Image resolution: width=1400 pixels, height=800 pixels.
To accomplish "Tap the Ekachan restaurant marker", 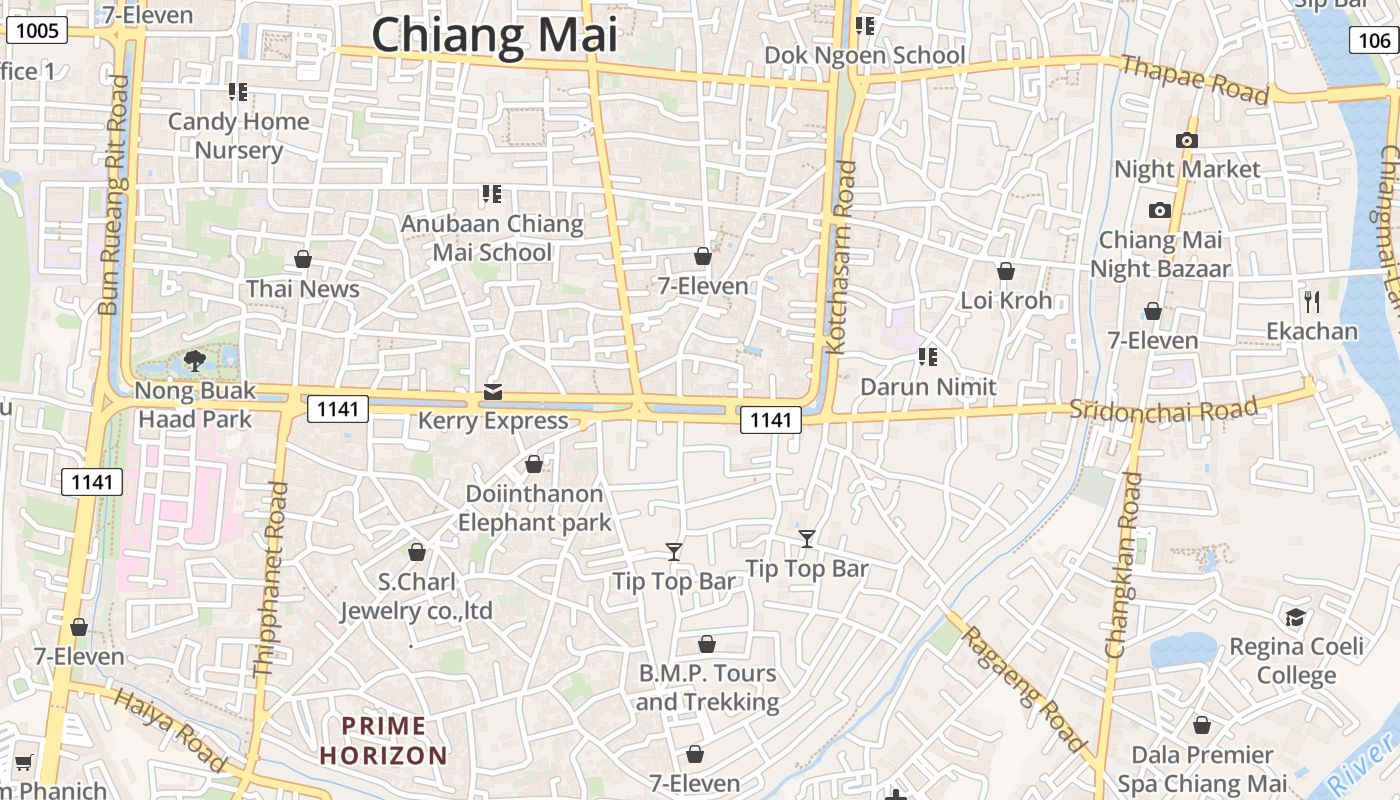I will (1312, 300).
